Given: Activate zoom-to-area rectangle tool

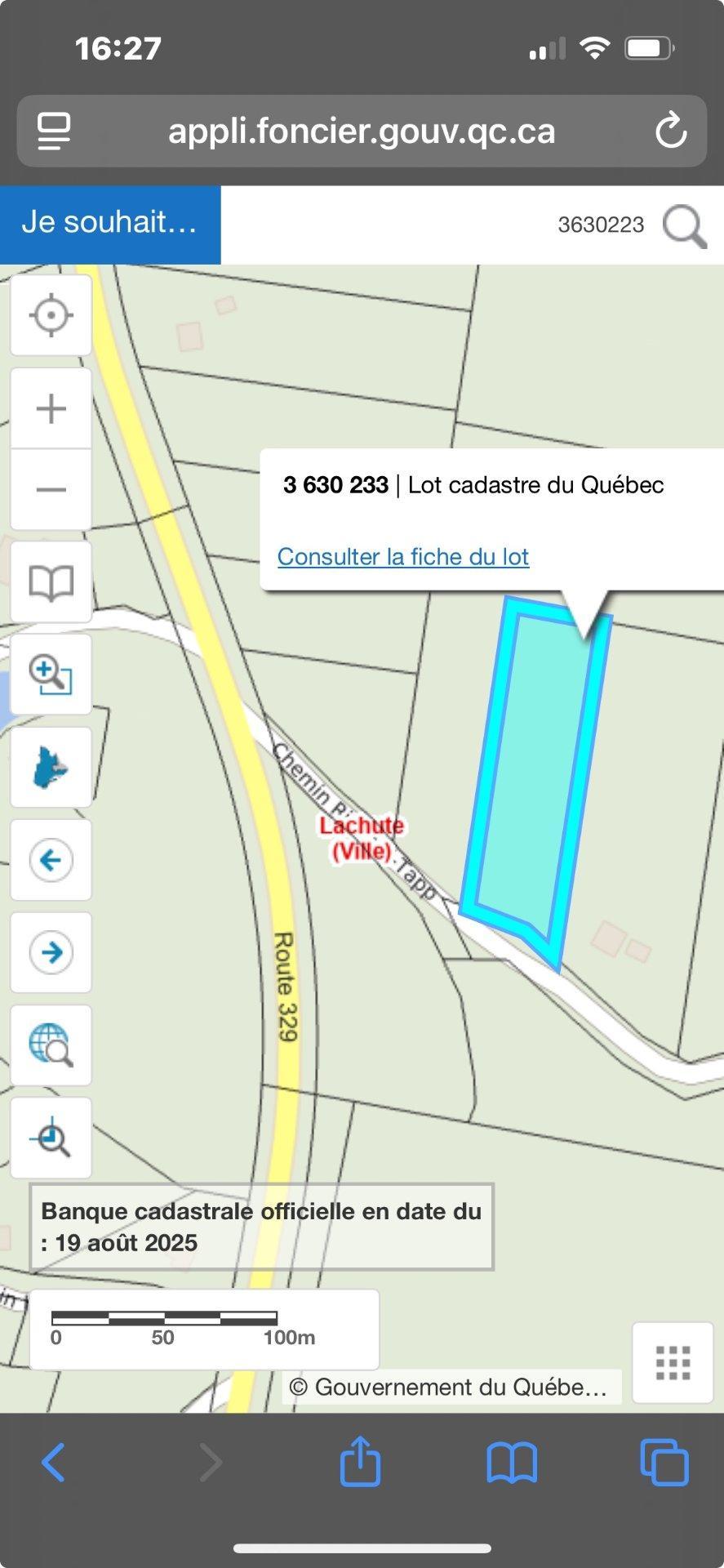Looking at the screenshot, I should pyautogui.click(x=51, y=675).
